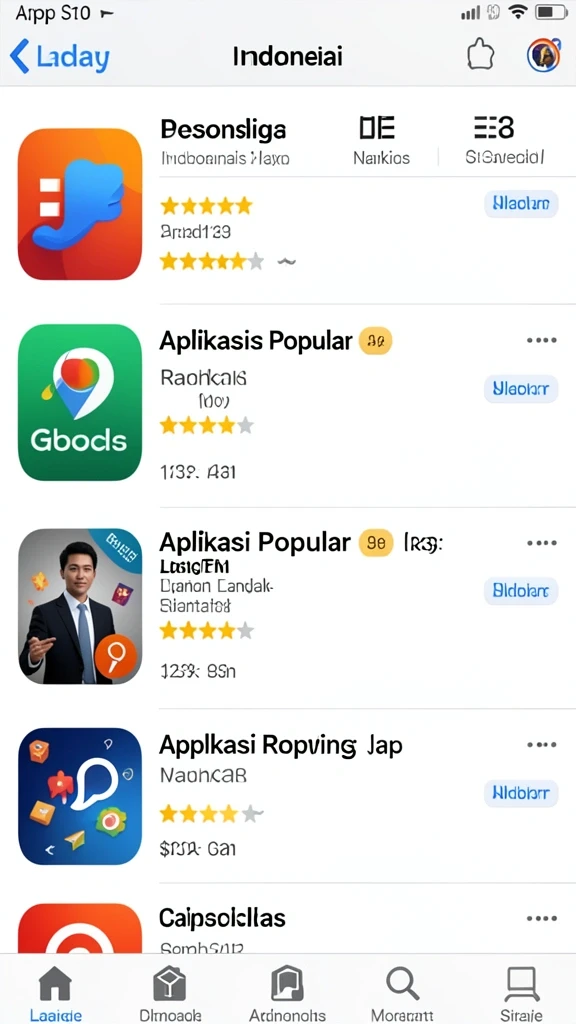Tap the get button for the Aplikasi Popular businessman app
576x1024 pixels.
pos(521,591)
